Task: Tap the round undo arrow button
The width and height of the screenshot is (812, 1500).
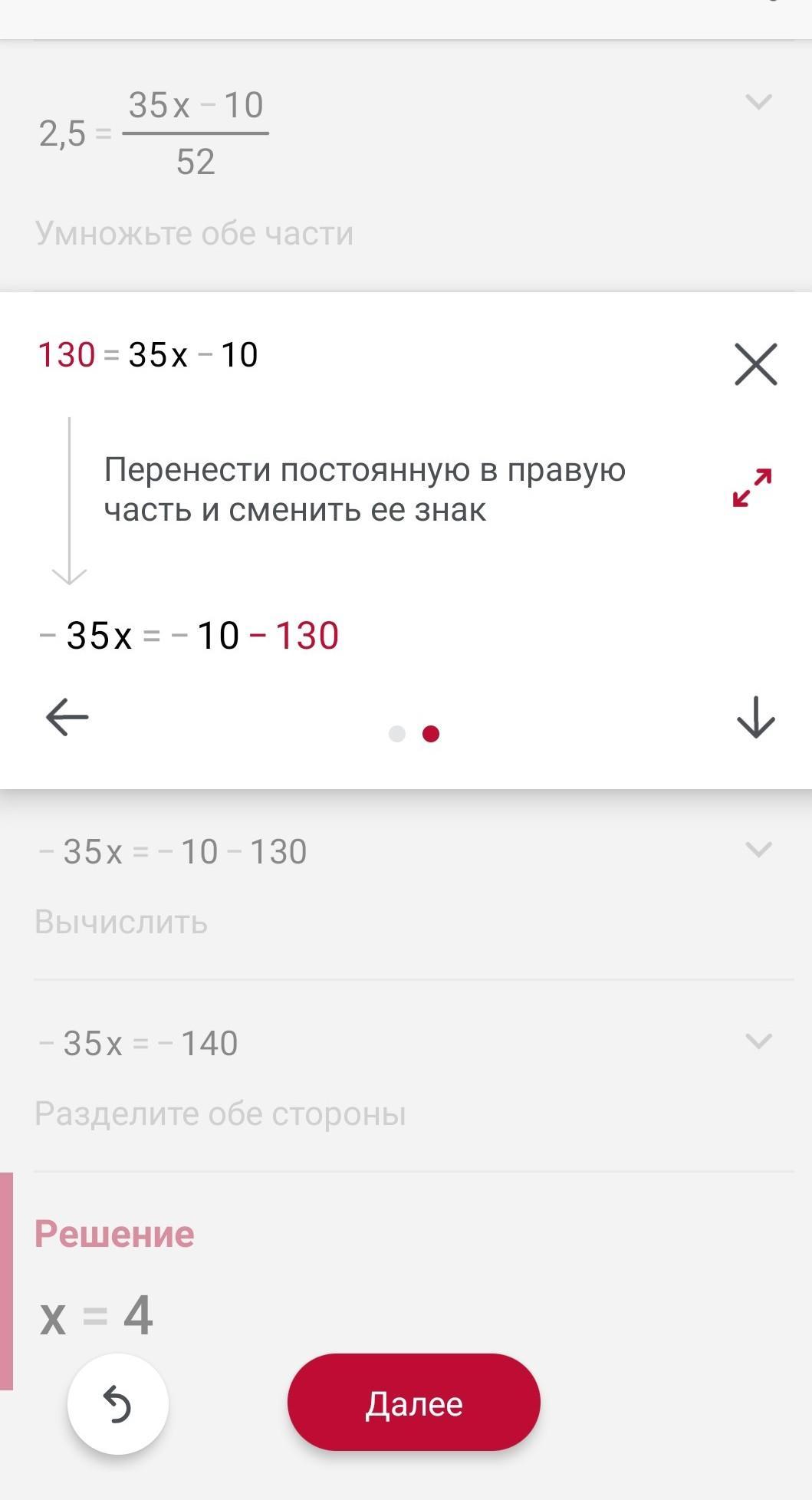Action: [x=117, y=1404]
